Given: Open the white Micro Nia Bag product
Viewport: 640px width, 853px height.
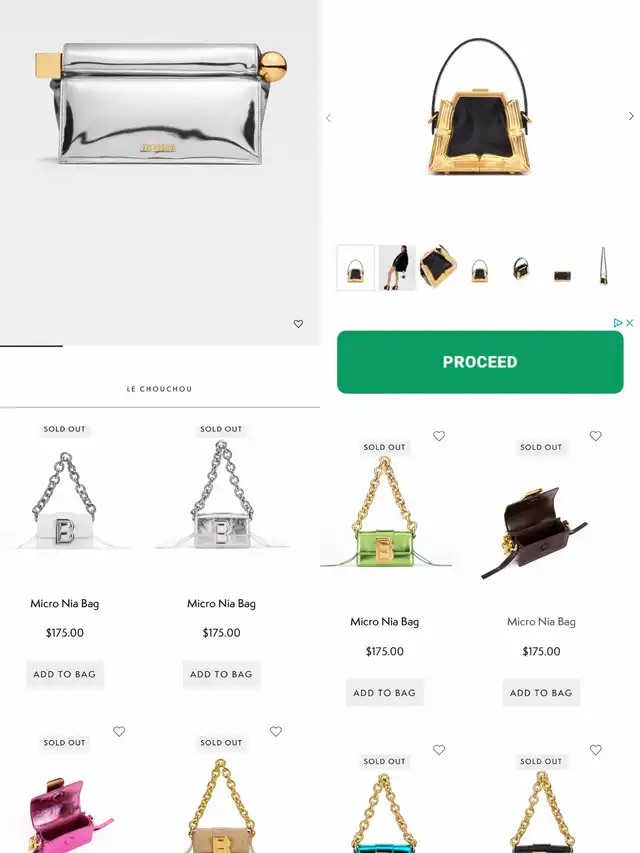Looking at the screenshot, I should (65, 603).
